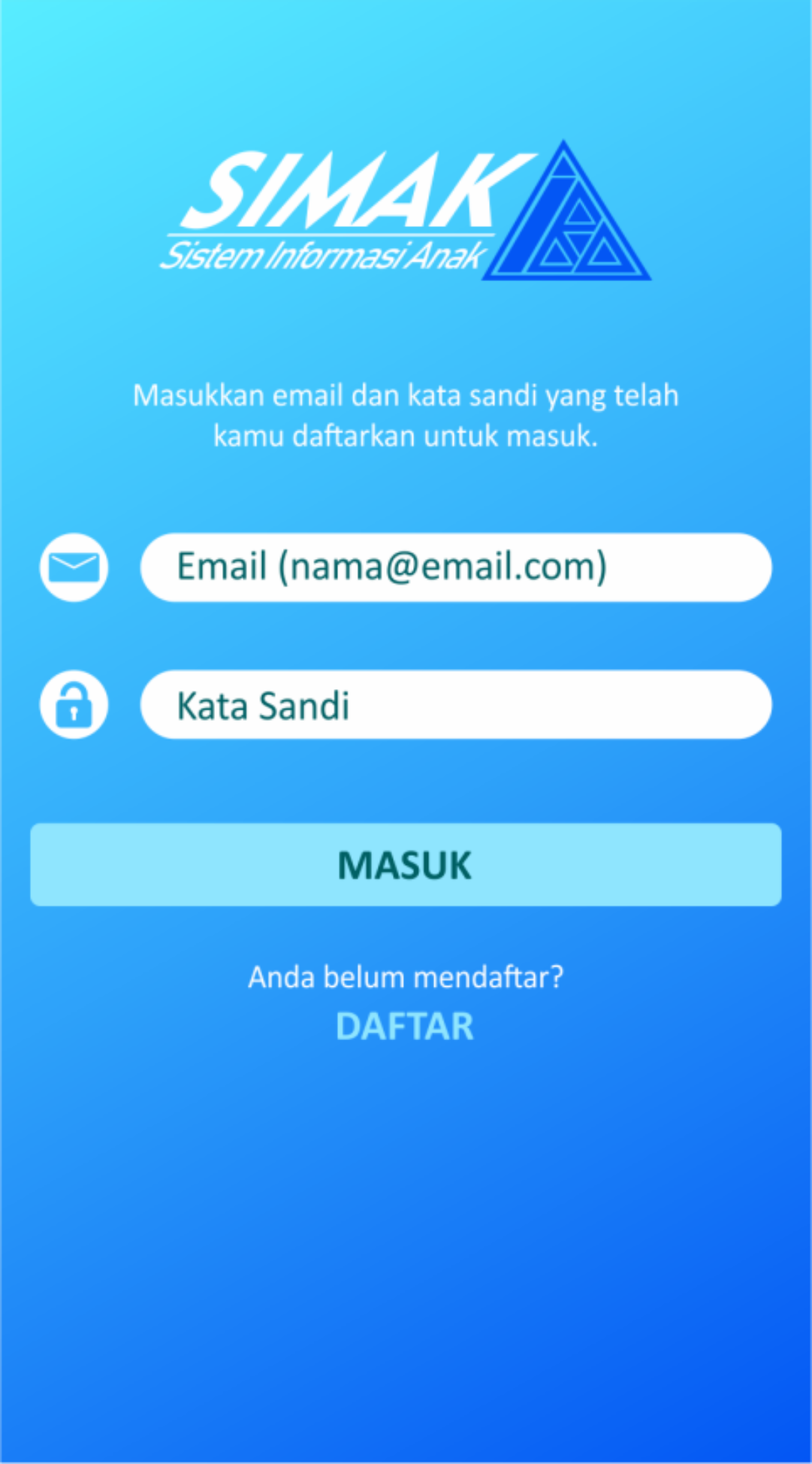Screen dimensions: 812x1464
Task: Tap the MASUK login button
Action: (406, 865)
